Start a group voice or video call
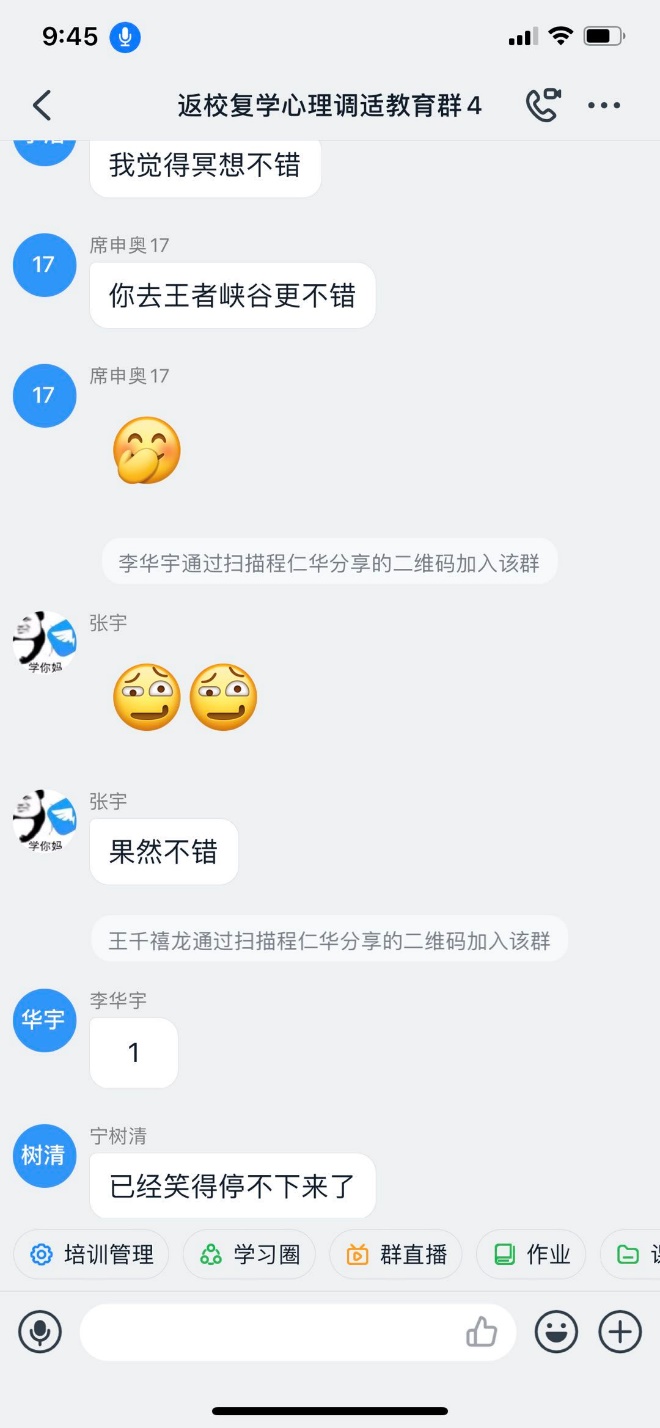Screen dimensions: 660x1428 [x=543, y=105]
